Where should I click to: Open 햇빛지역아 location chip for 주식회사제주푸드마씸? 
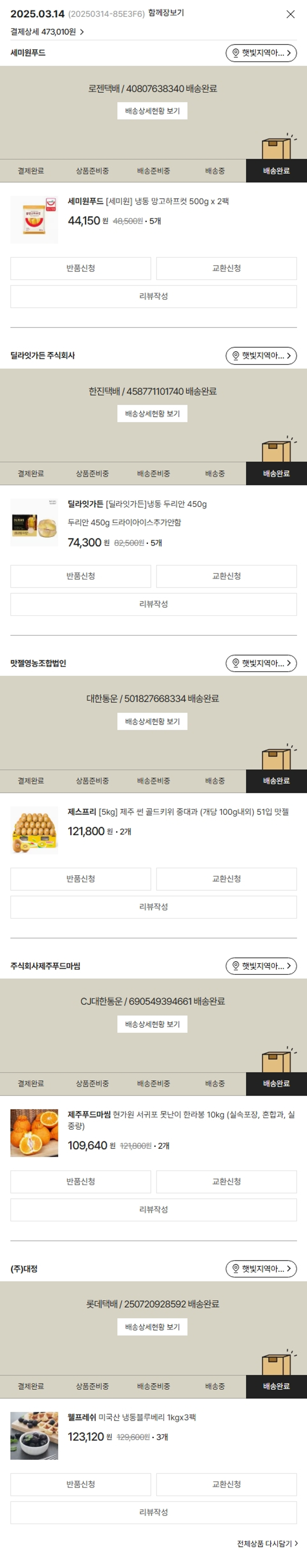click(261, 966)
